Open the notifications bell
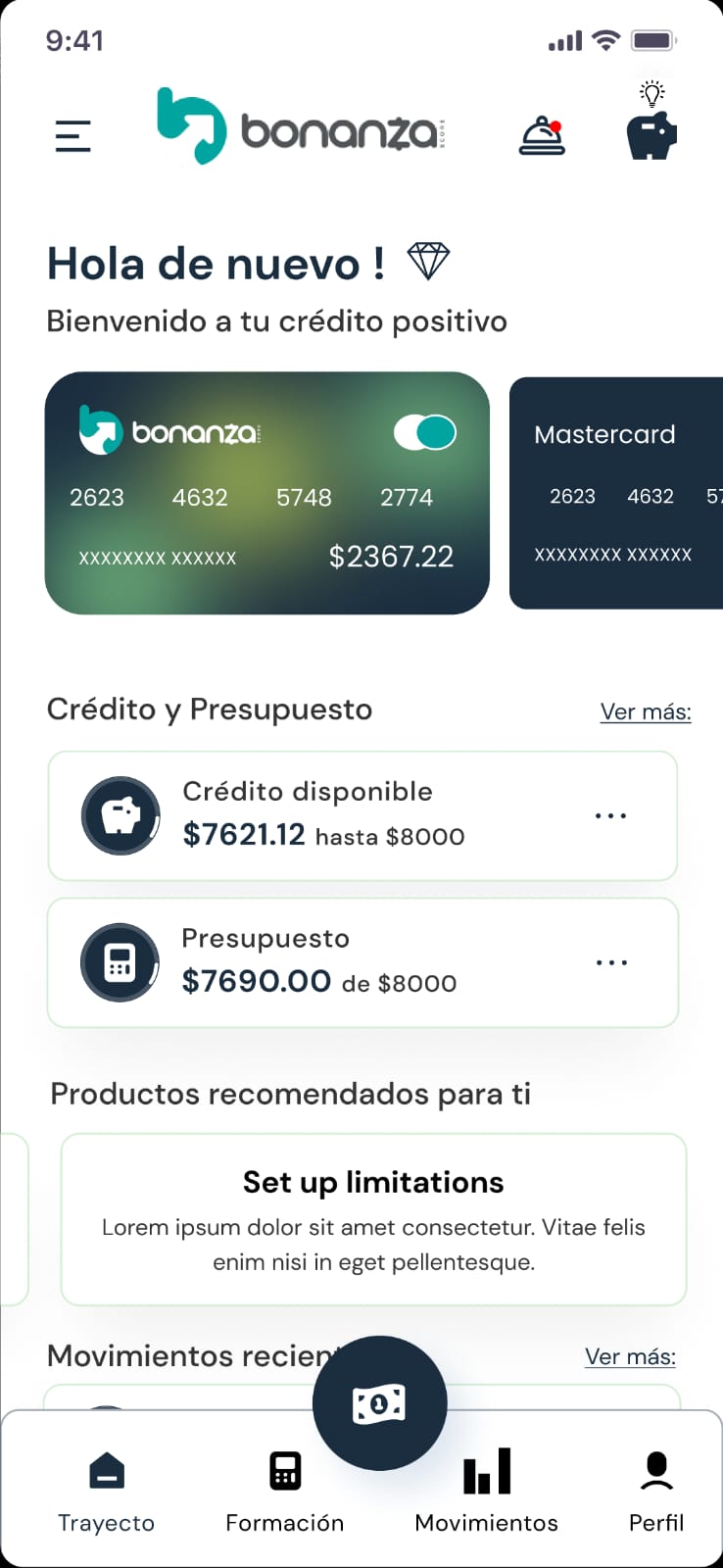 pyautogui.click(x=542, y=135)
